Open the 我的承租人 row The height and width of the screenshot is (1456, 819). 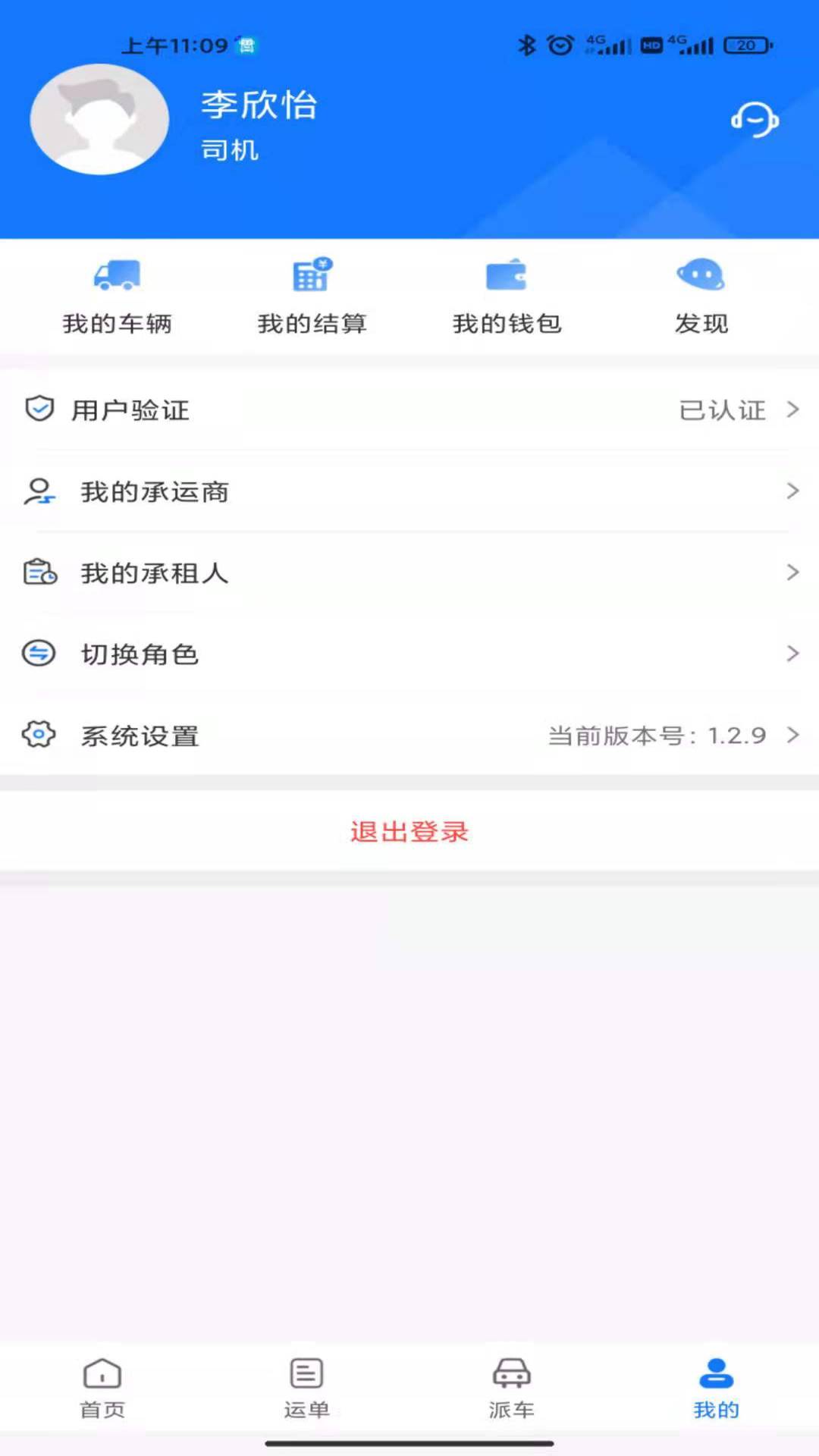click(409, 573)
